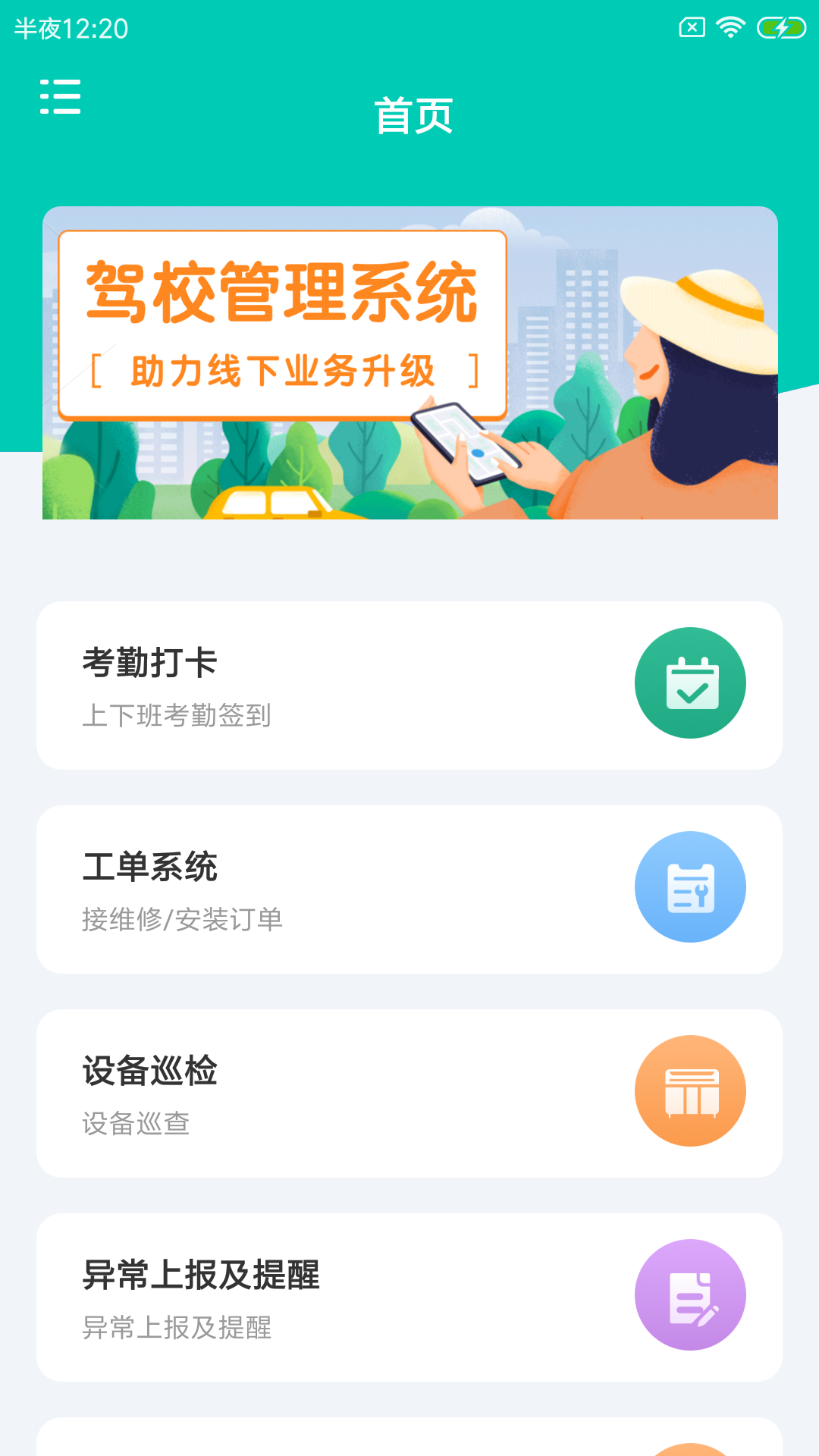Select the orange equipment inspection icon
819x1456 pixels.
pos(690,1090)
